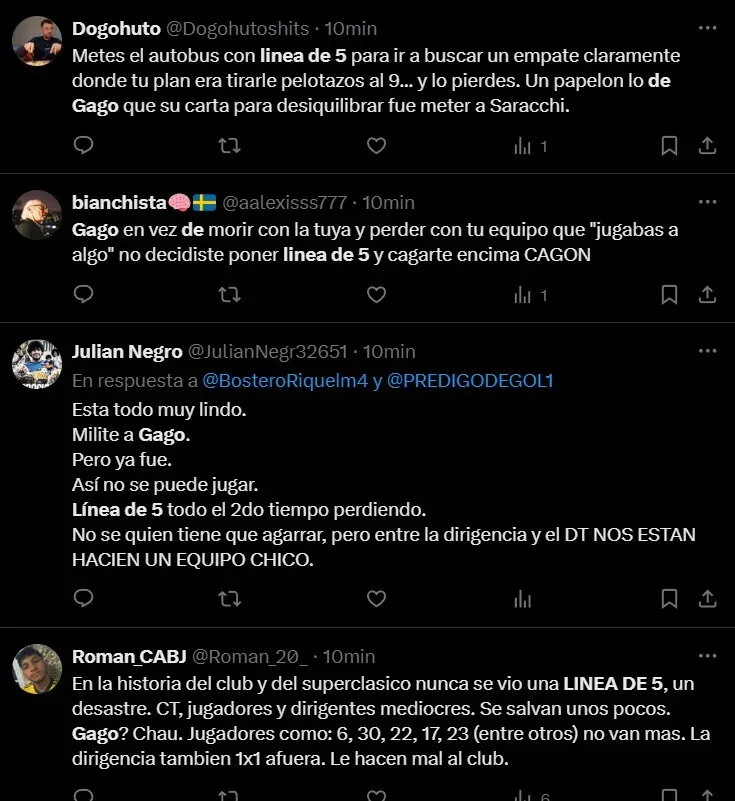Screen dimensions: 735x801
Task: Open overflow menu on Roman_CABJ's tweet
Action: 707,656
